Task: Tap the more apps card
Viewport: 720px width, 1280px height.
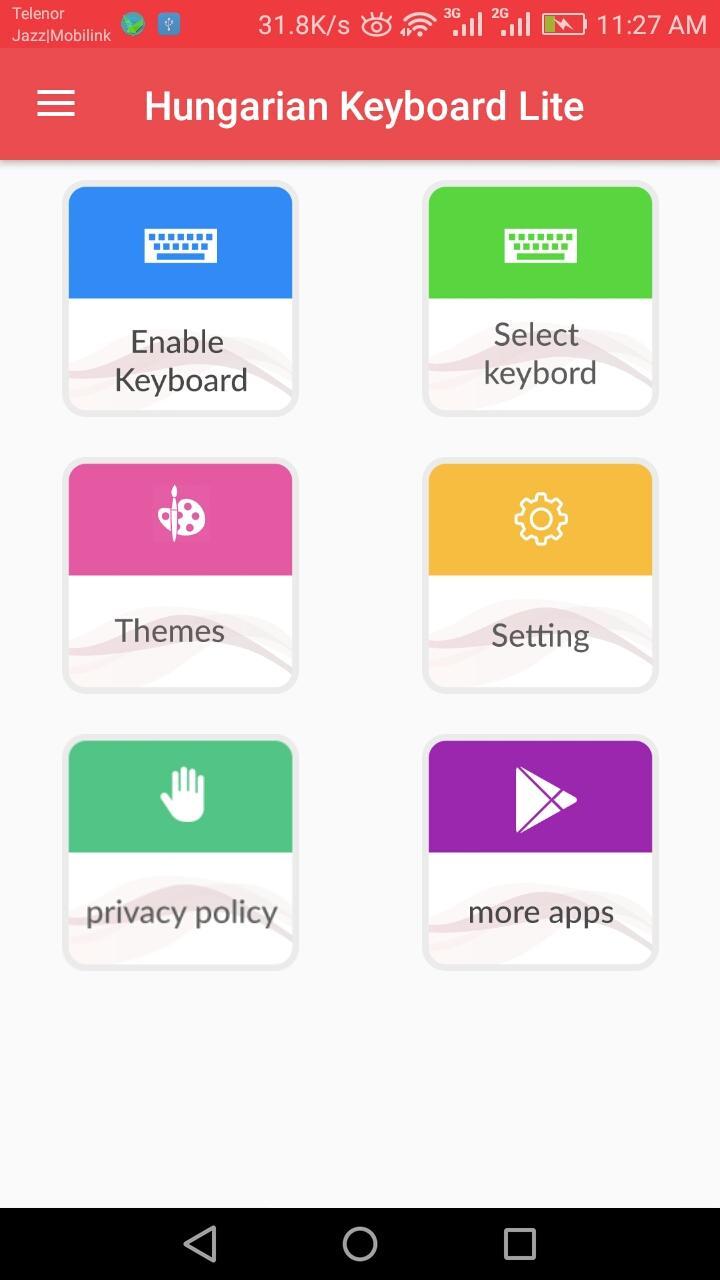Action: (x=540, y=852)
